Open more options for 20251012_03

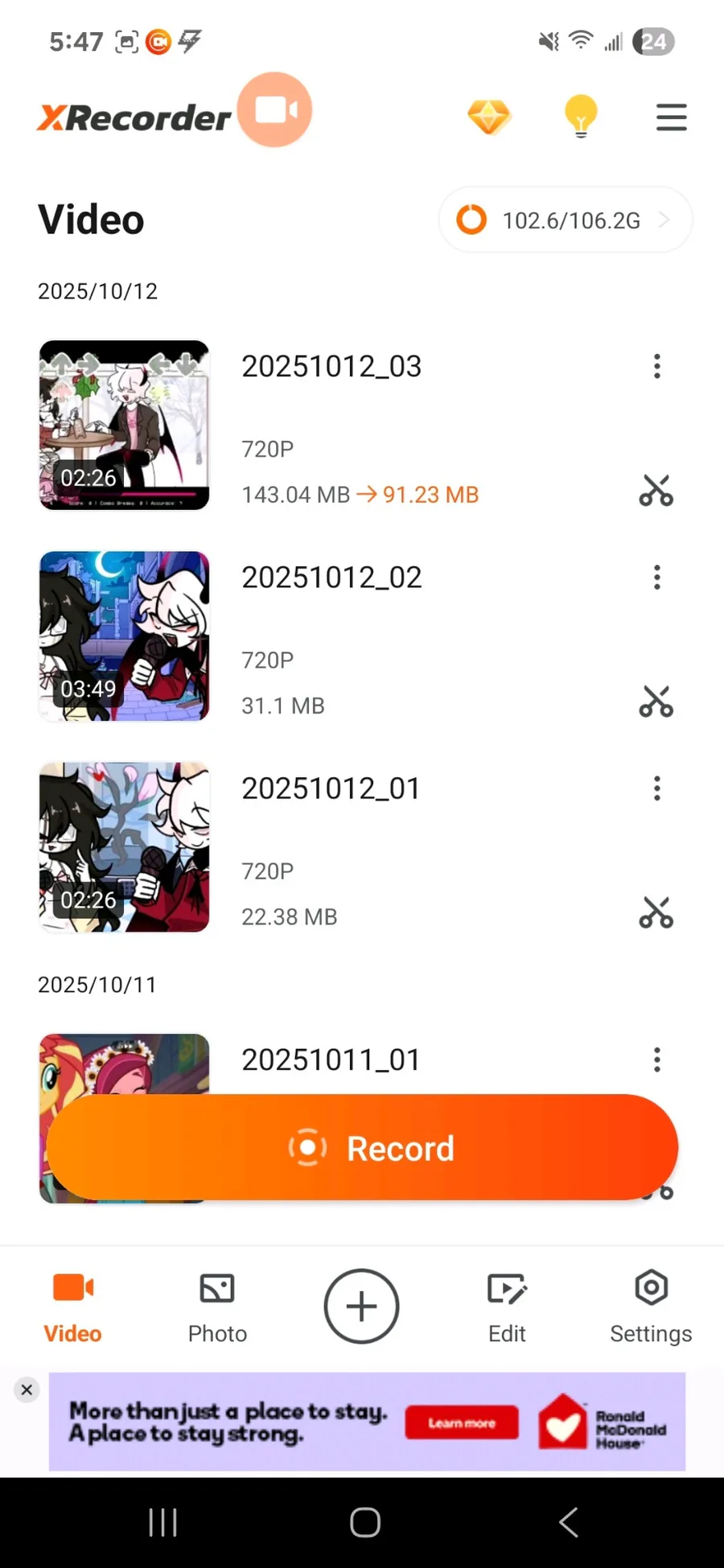coord(657,367)
